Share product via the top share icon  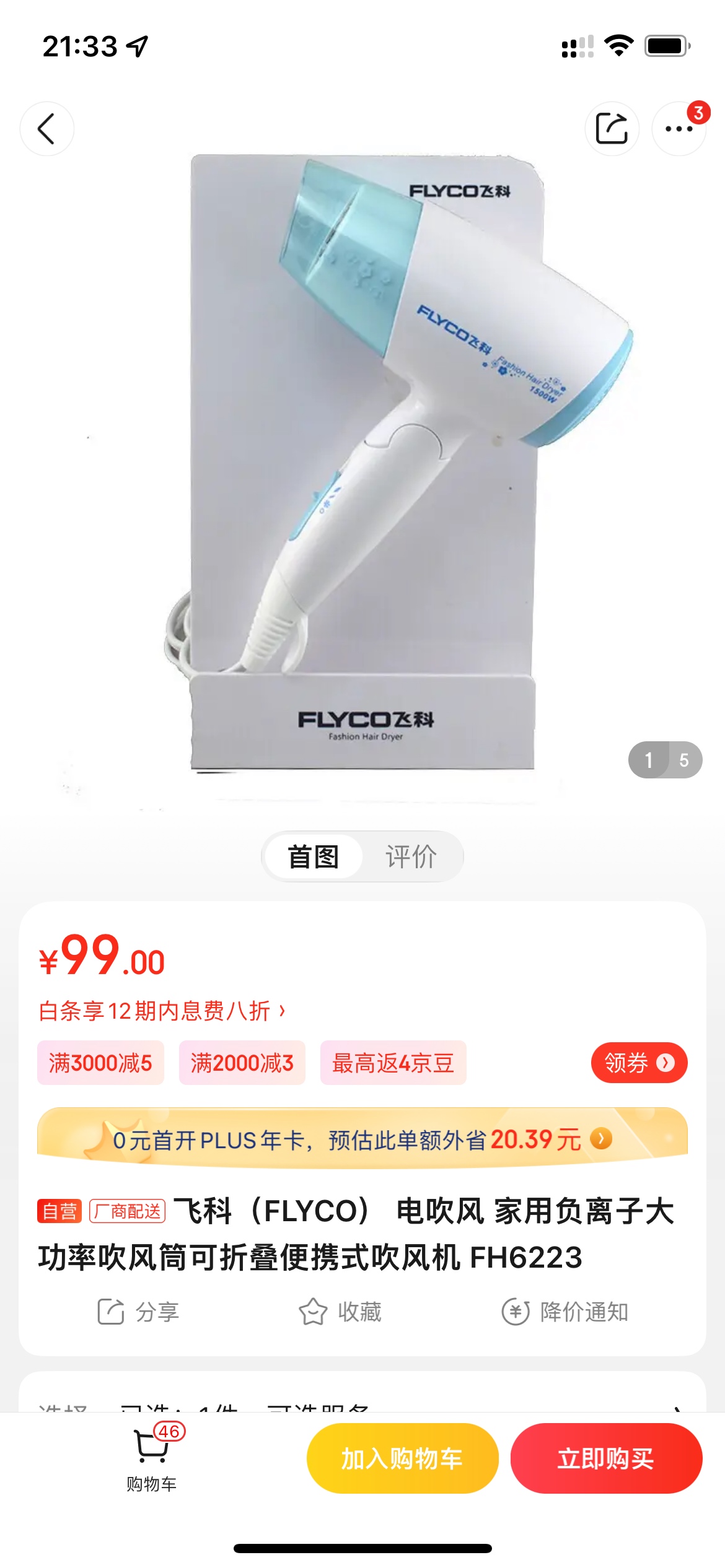[612, 129]
